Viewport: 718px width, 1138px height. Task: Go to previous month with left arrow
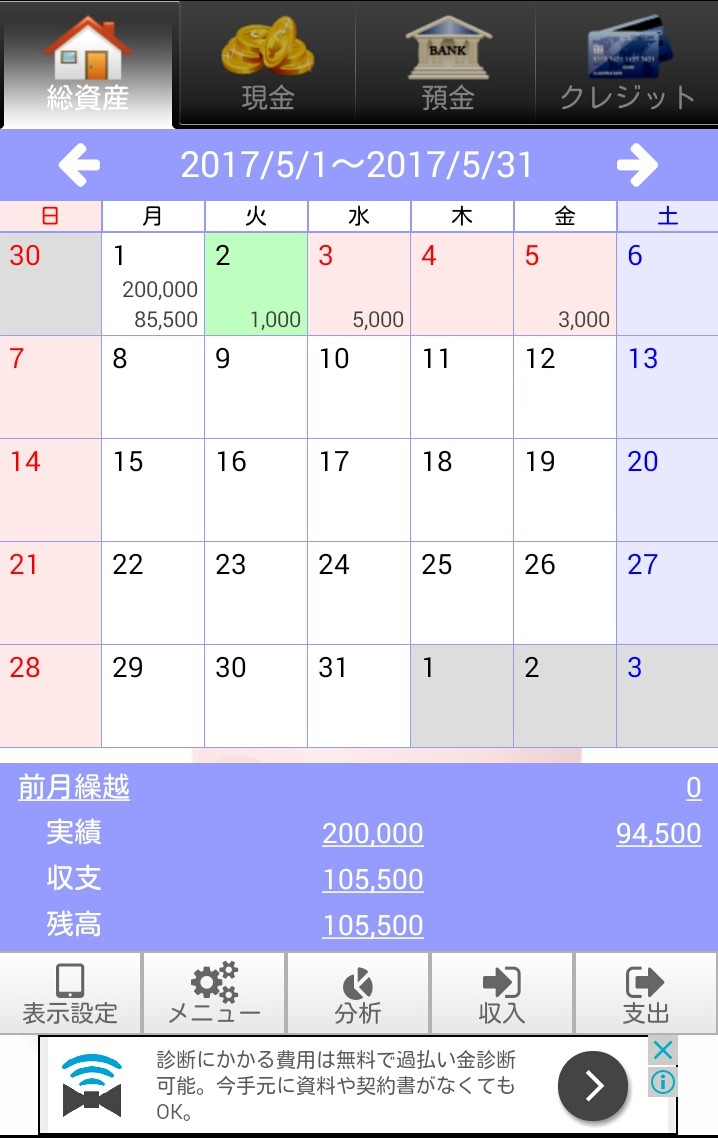coord(79,165)
